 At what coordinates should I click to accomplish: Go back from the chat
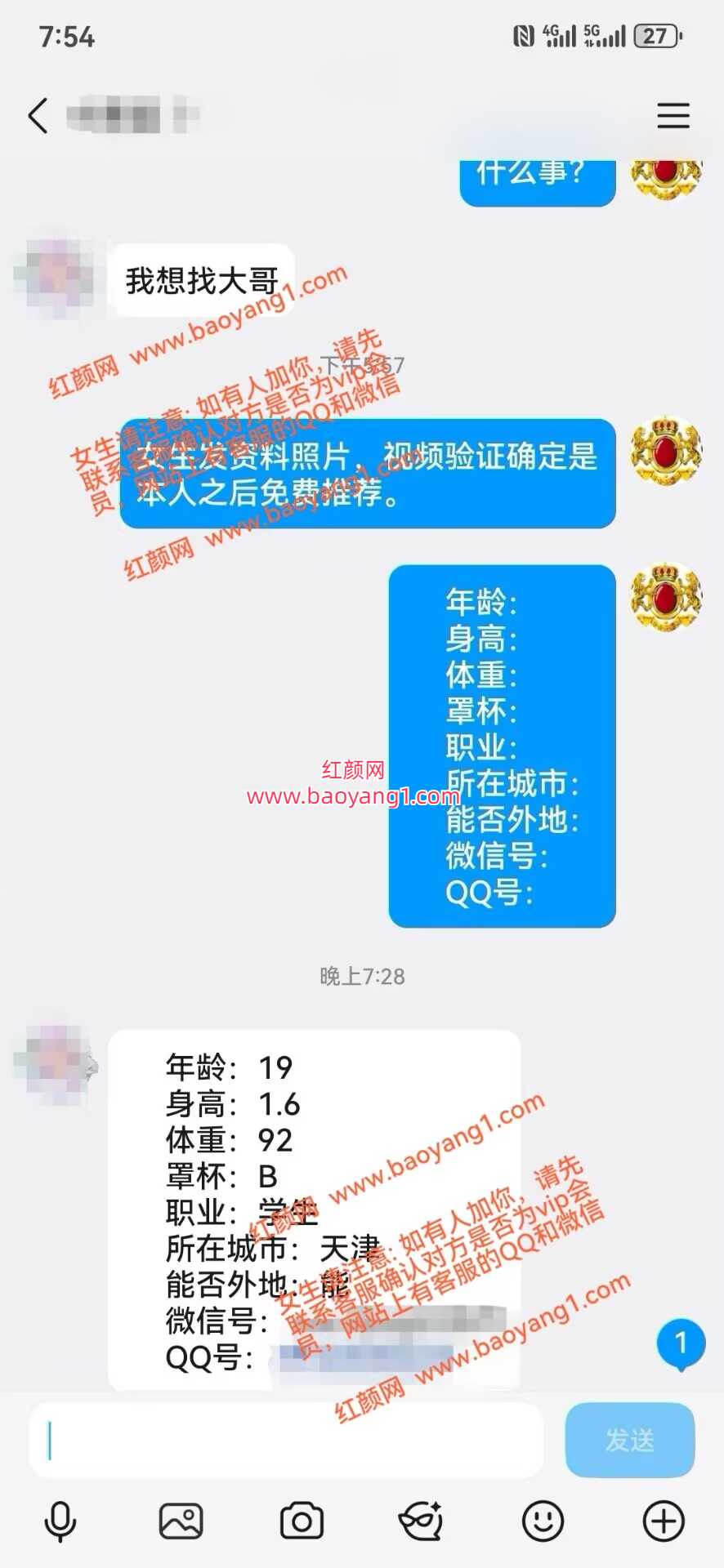pyautogui.click(x=38, y=115)
